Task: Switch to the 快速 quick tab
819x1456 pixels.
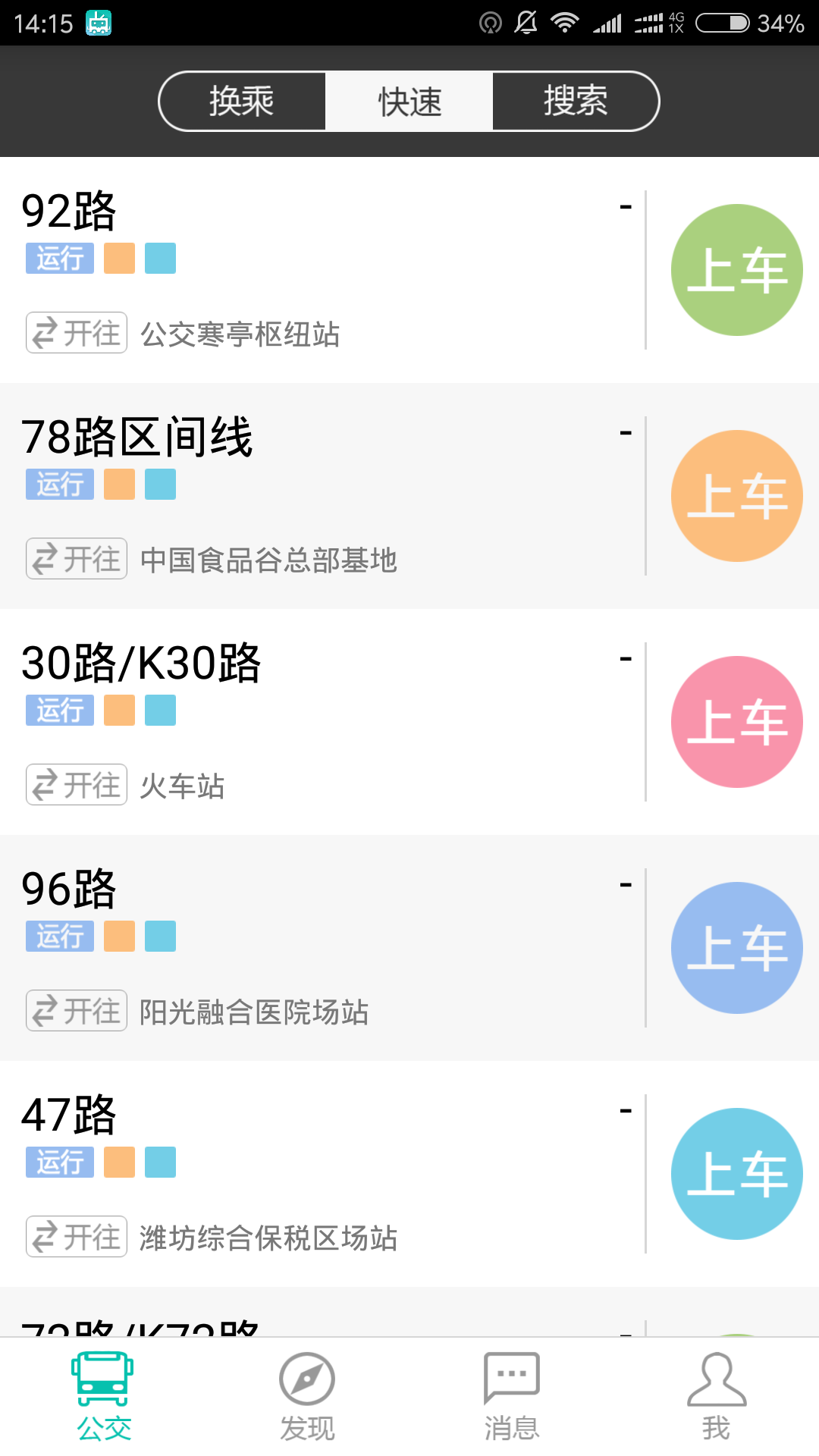Action: pos(408,101)
